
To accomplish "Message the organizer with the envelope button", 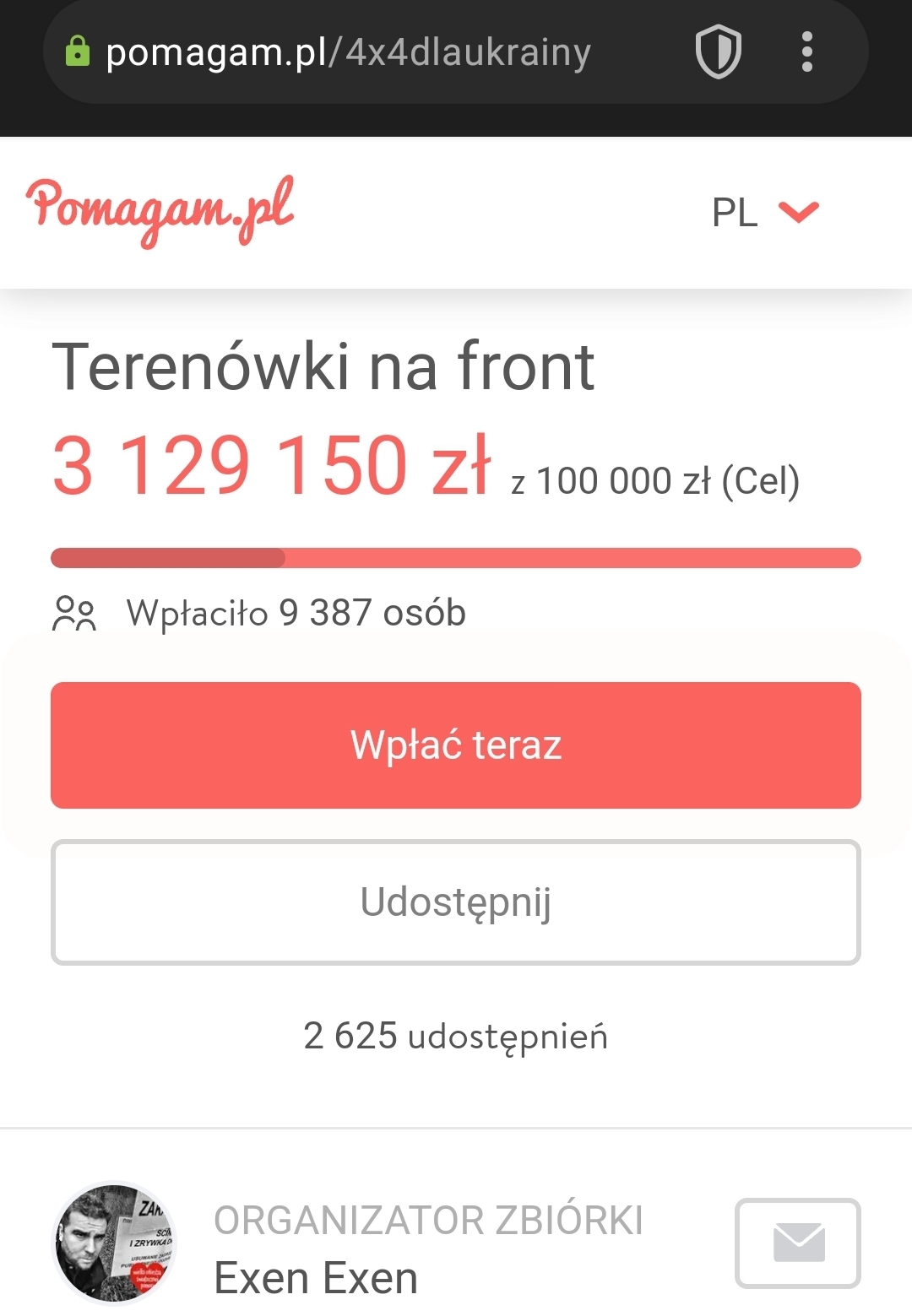I will click(798, 1243).
